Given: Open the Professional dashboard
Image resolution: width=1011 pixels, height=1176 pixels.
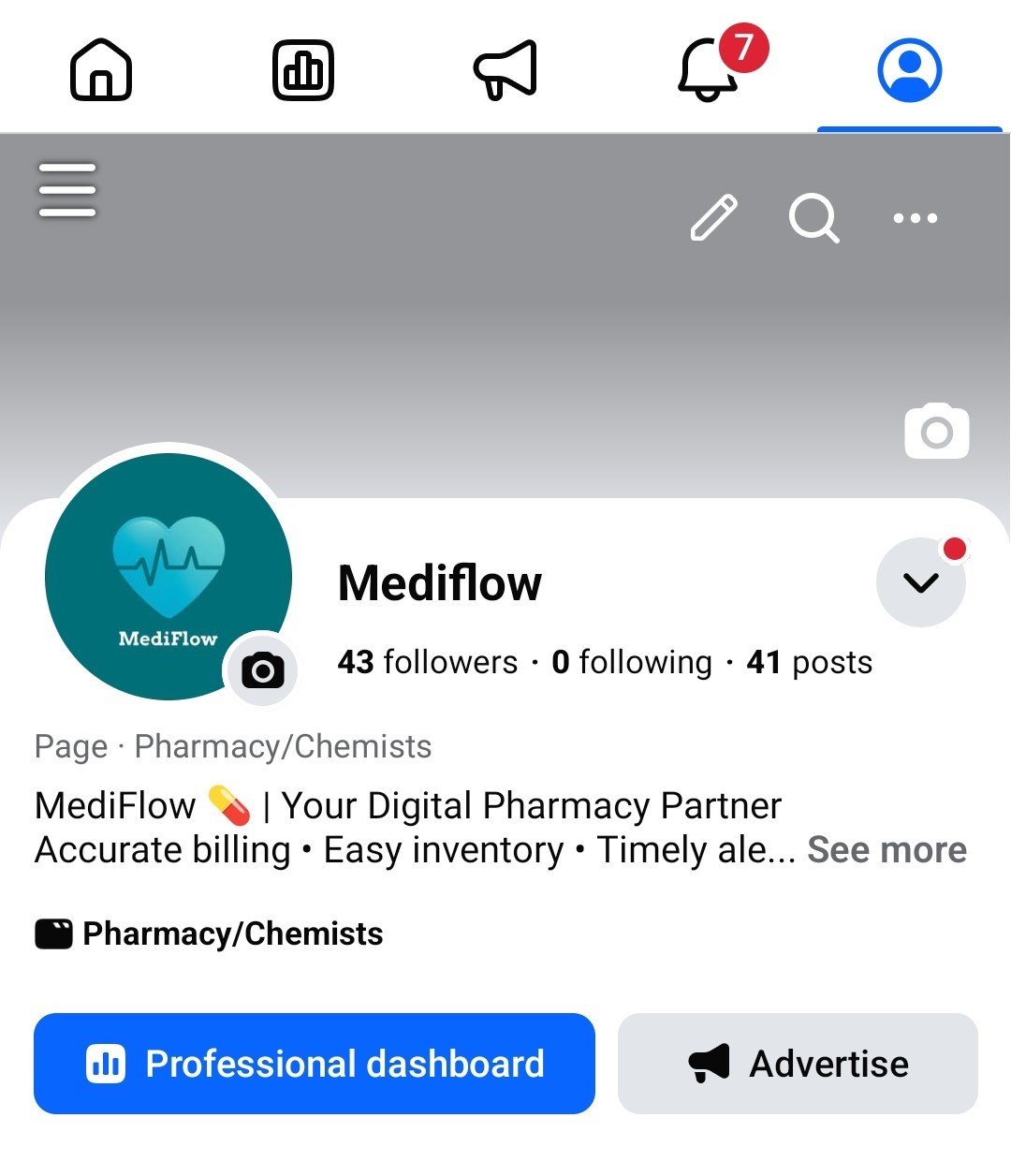Looking at the screenshot, I should (315, 1064).
